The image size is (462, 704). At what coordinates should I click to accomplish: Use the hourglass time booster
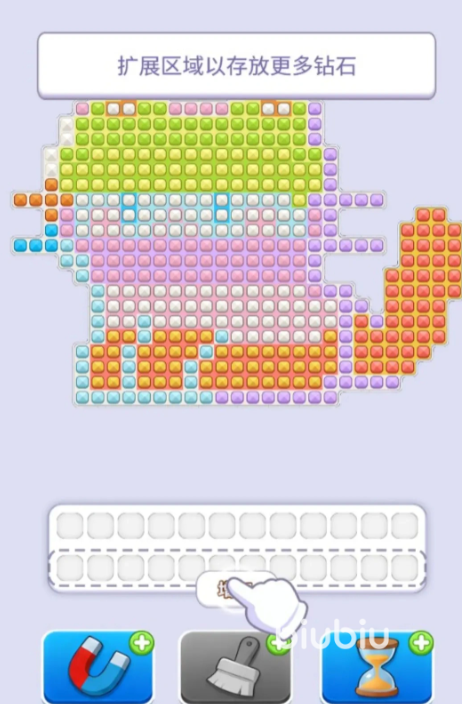[x=376, y=667]
